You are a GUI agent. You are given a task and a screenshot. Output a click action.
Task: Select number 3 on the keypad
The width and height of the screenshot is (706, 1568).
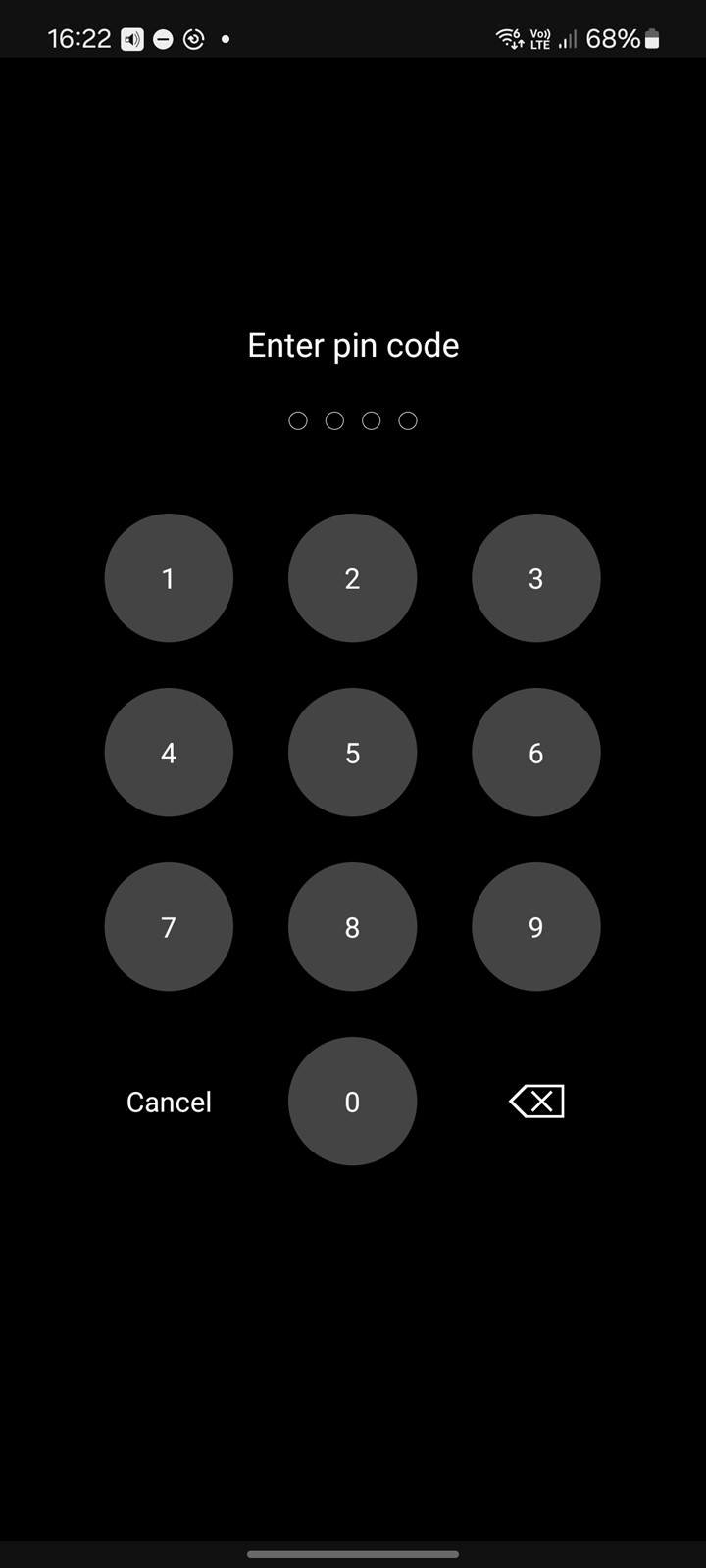point(535,578)
